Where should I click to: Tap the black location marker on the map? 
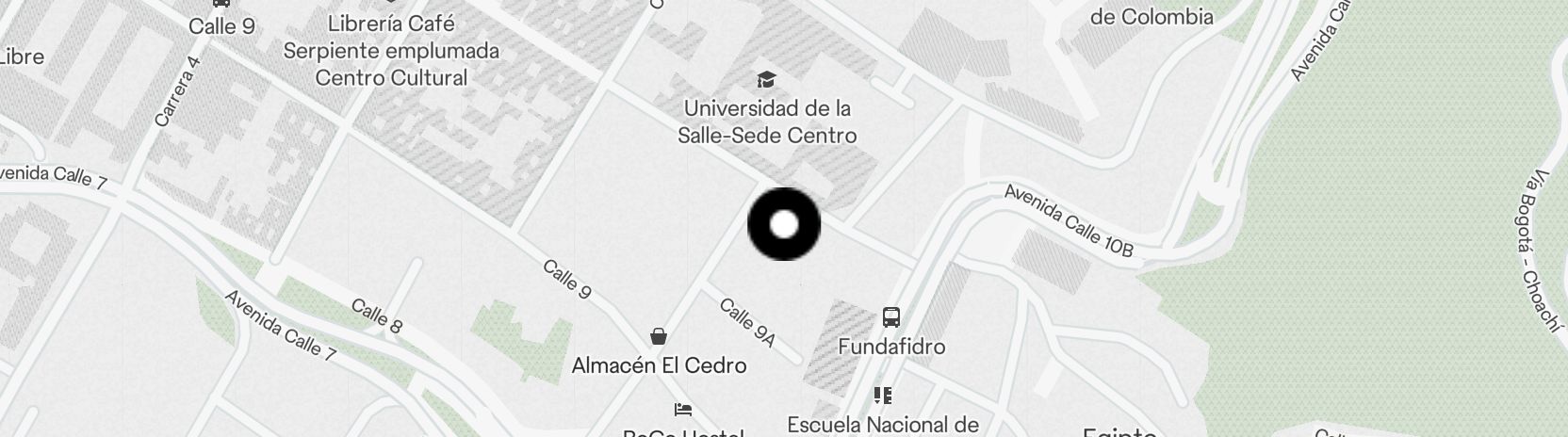(x=784, y=224)
